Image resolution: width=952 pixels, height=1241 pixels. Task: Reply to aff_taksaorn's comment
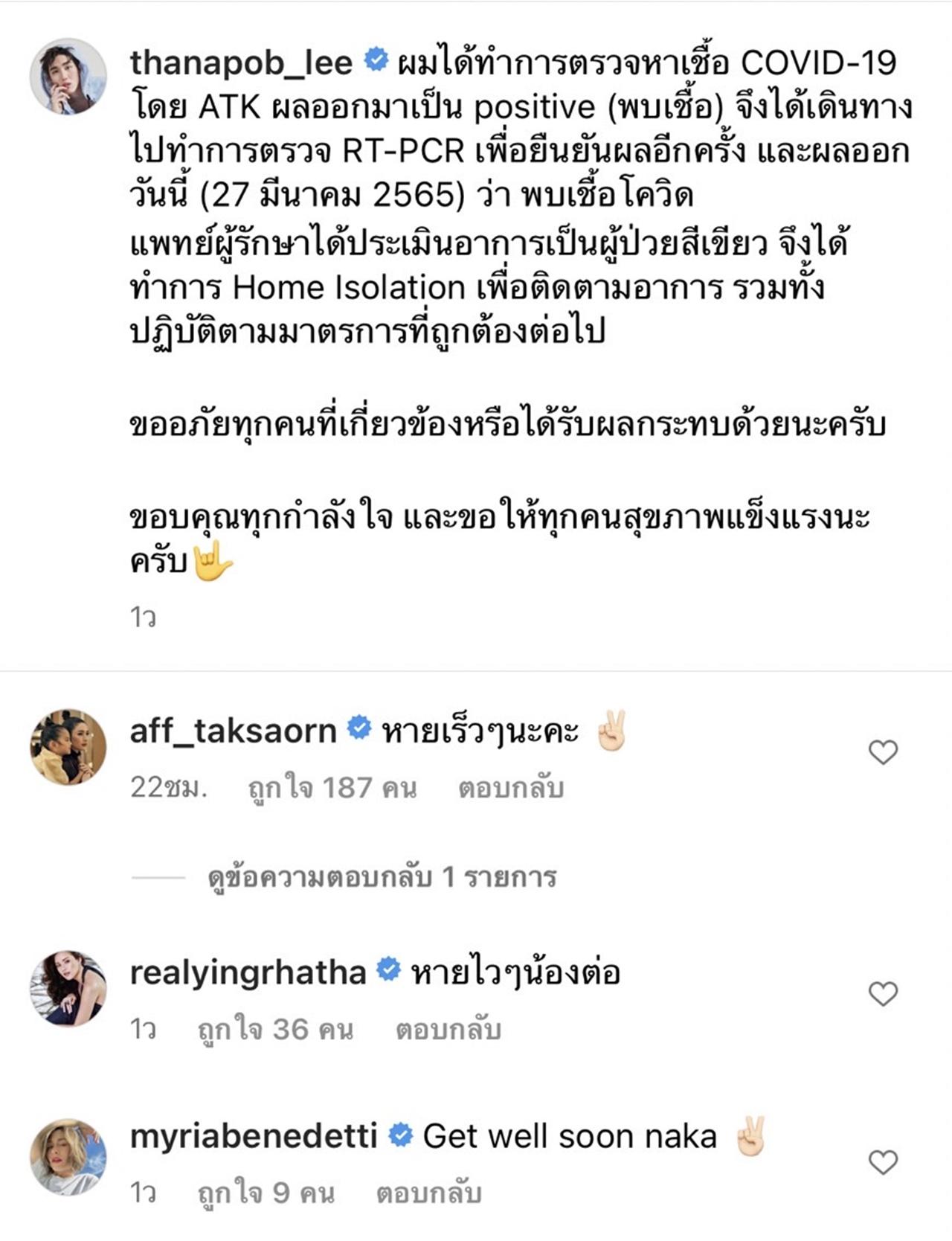point(510,788)
